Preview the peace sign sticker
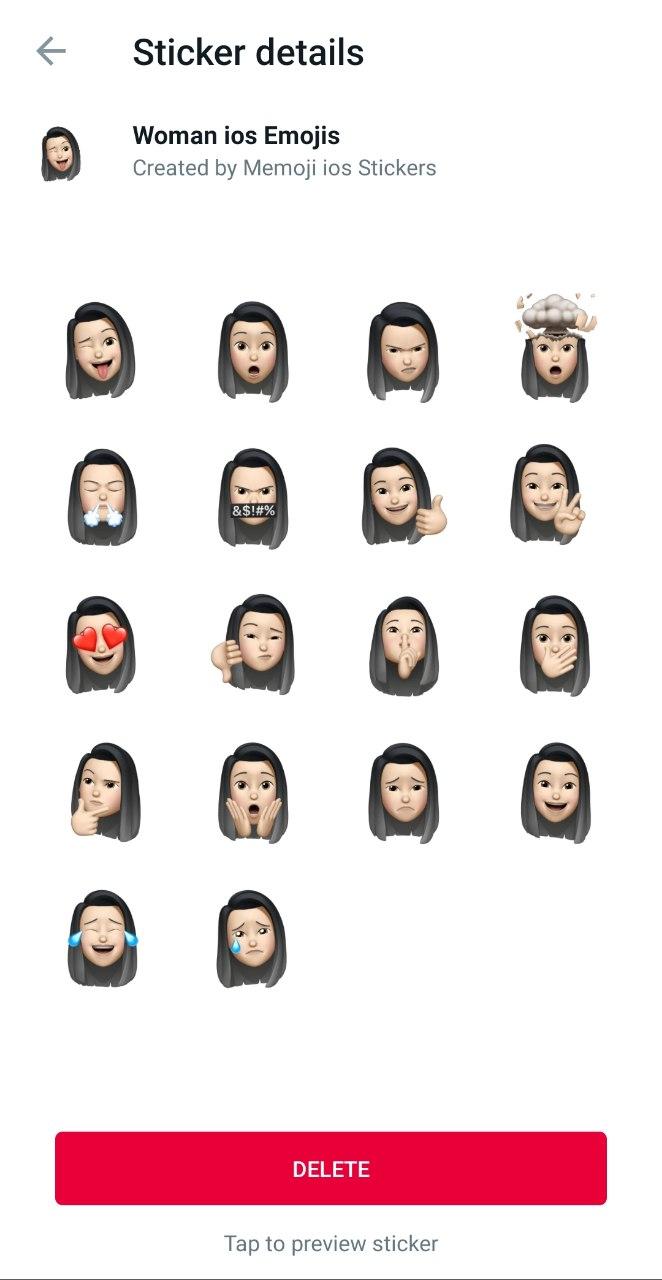Screen dimensions: 662x1280 (549, 495)
